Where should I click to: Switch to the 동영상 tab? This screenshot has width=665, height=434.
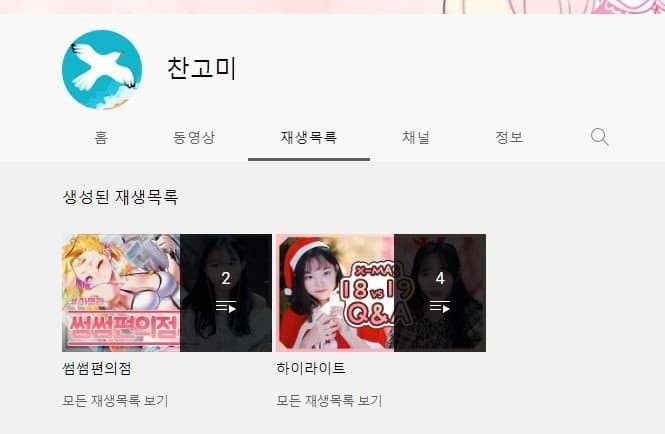coord(194,137)
